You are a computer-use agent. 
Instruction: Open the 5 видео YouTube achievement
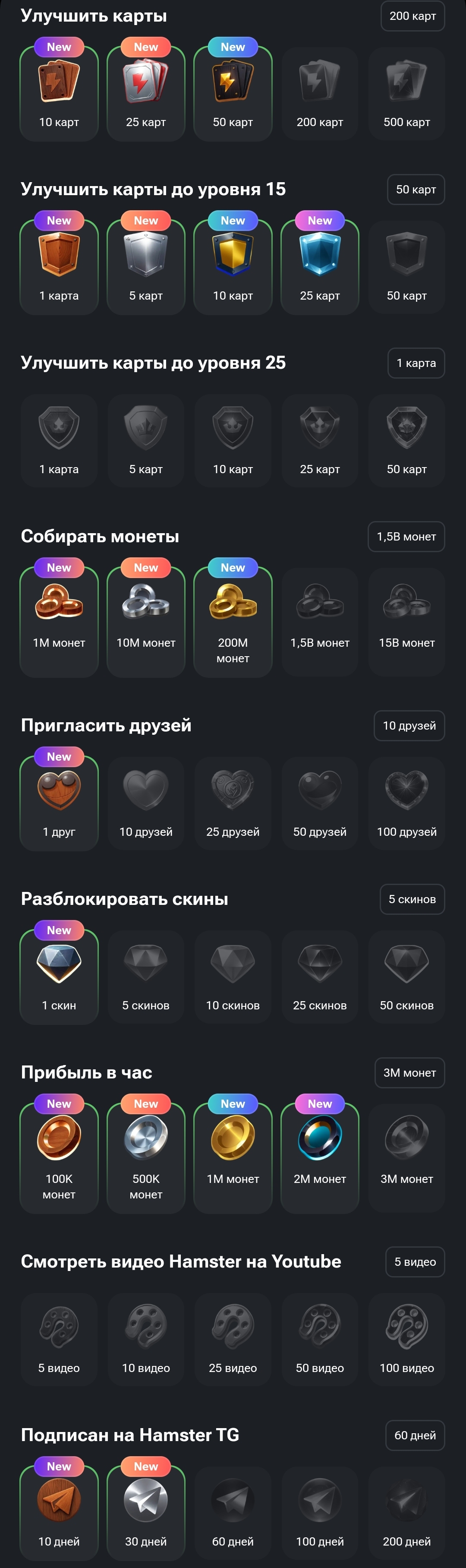coord(59,1338)
